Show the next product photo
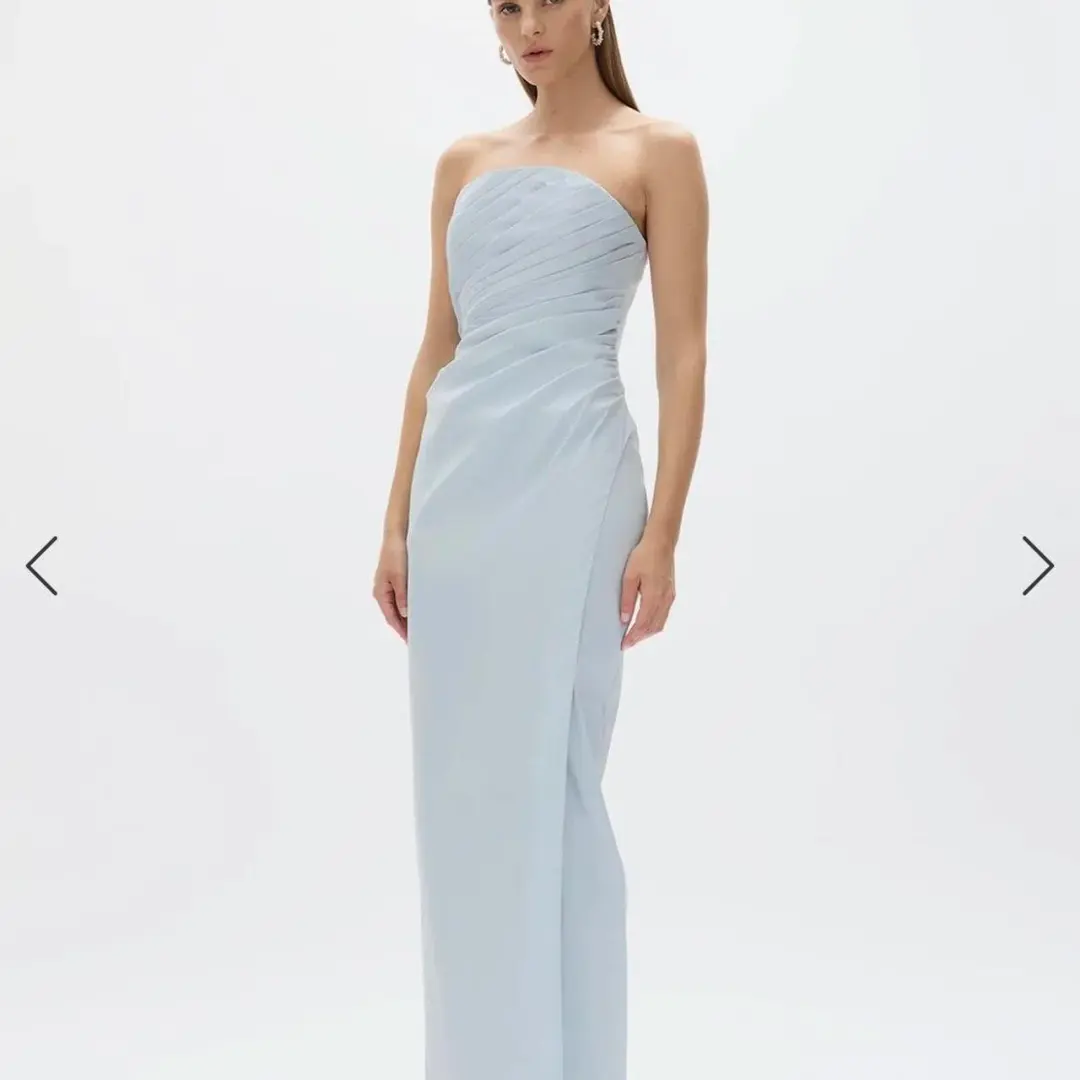Screen dimensions: 1080x1080 [1037, 566]
